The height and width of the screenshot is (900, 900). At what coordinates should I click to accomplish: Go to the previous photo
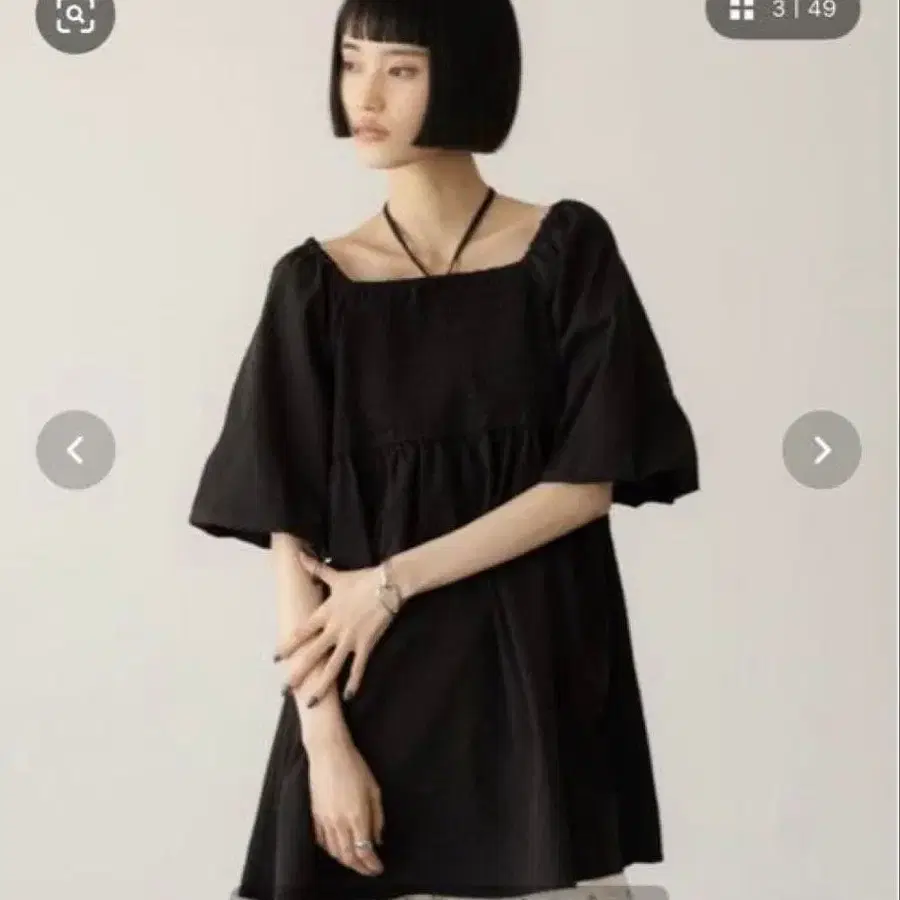pos(76,449)
